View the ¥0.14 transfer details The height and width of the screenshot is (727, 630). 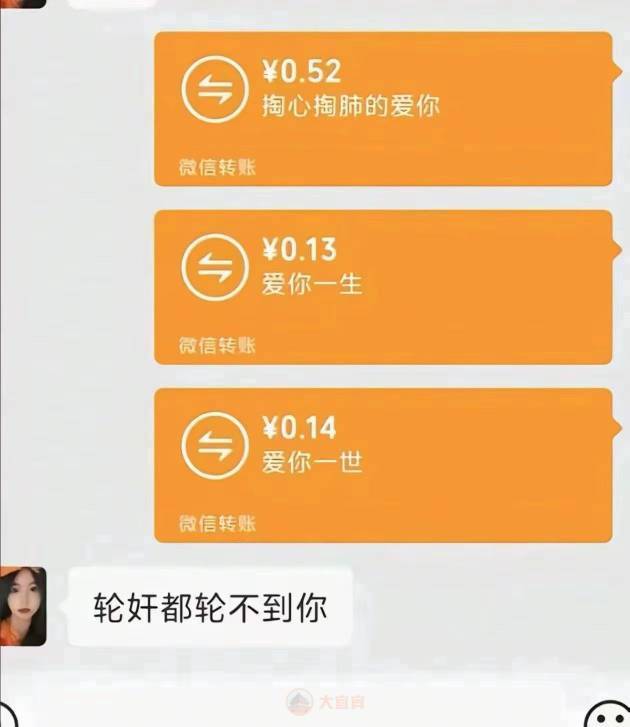point(383,465)
